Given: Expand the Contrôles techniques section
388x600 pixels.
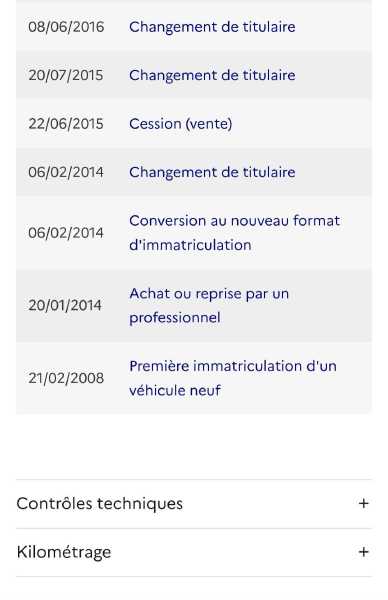Looking at the screenshot, I should point(194,504).
